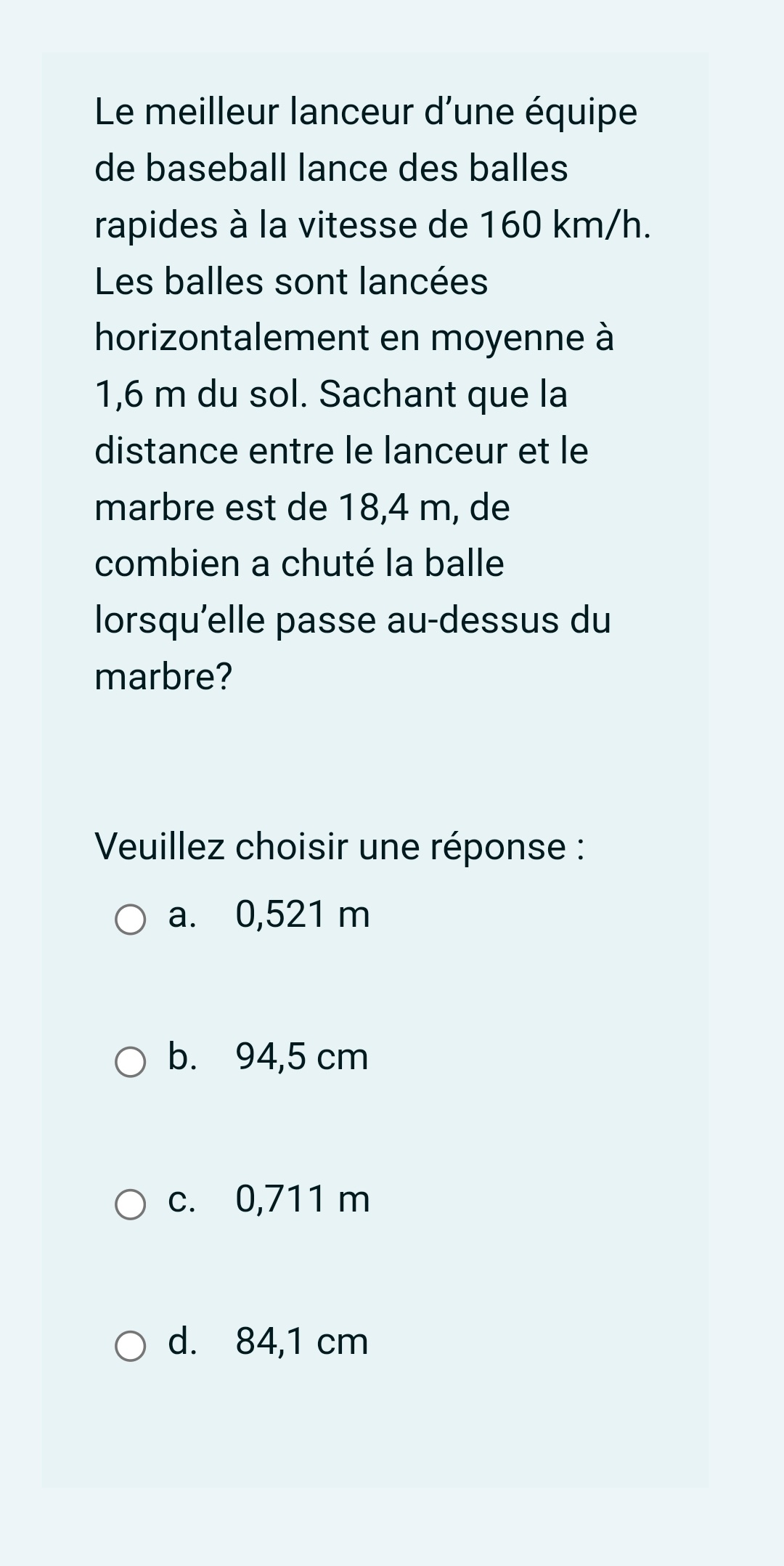Mark option d. 84,1 cm
The height and width of the screenshot is (1566, 784).
[131, 1346]
